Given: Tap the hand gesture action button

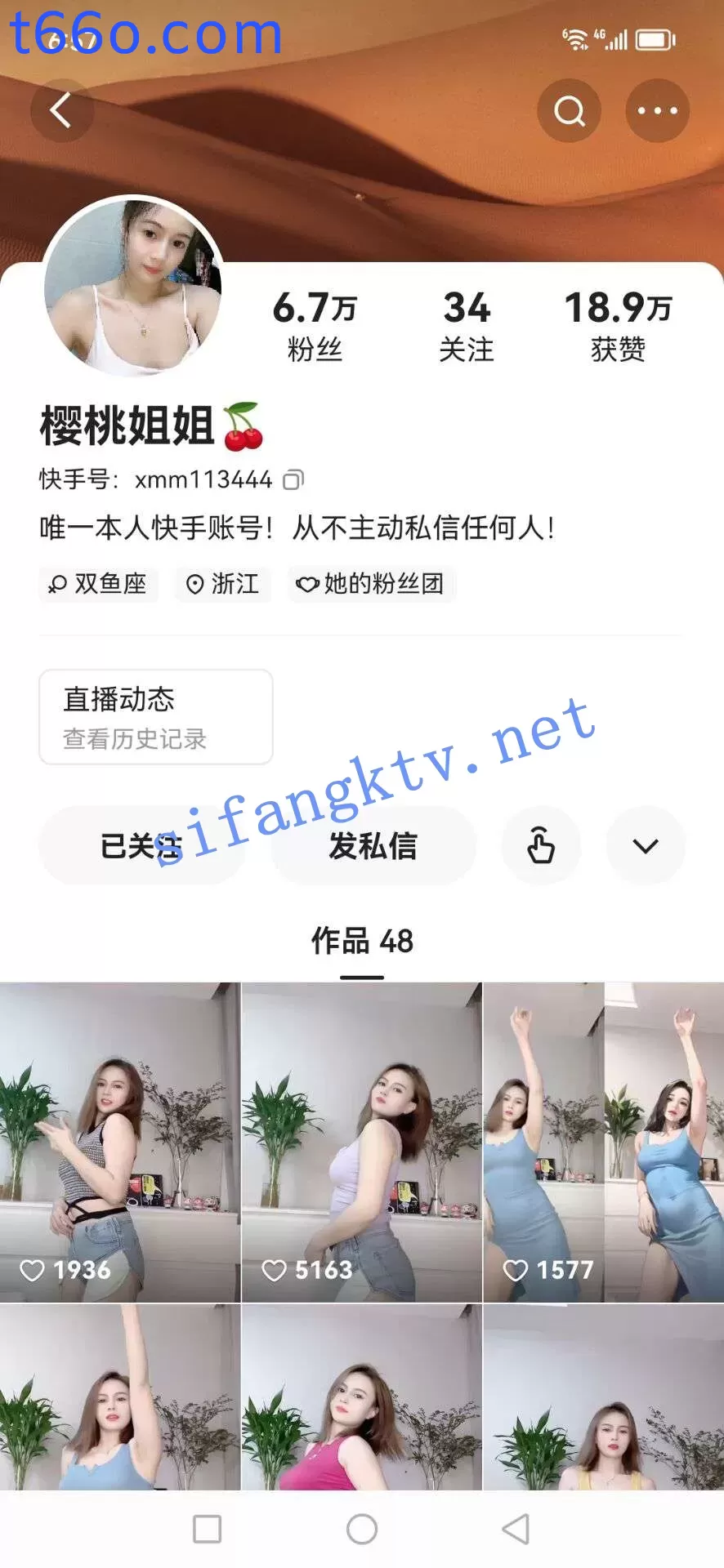Looking at the screenshot, I should 541,846.
